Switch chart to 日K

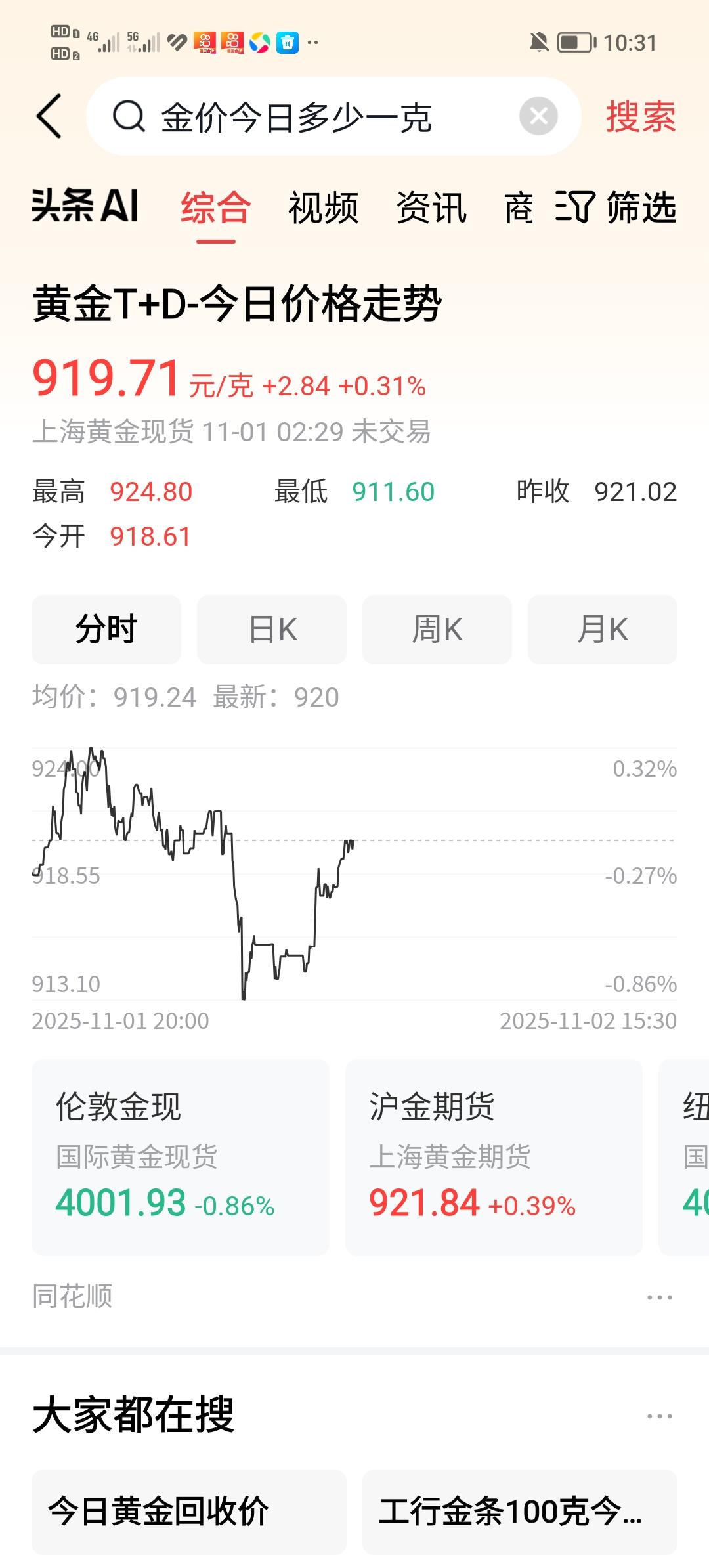click(272, 629)
